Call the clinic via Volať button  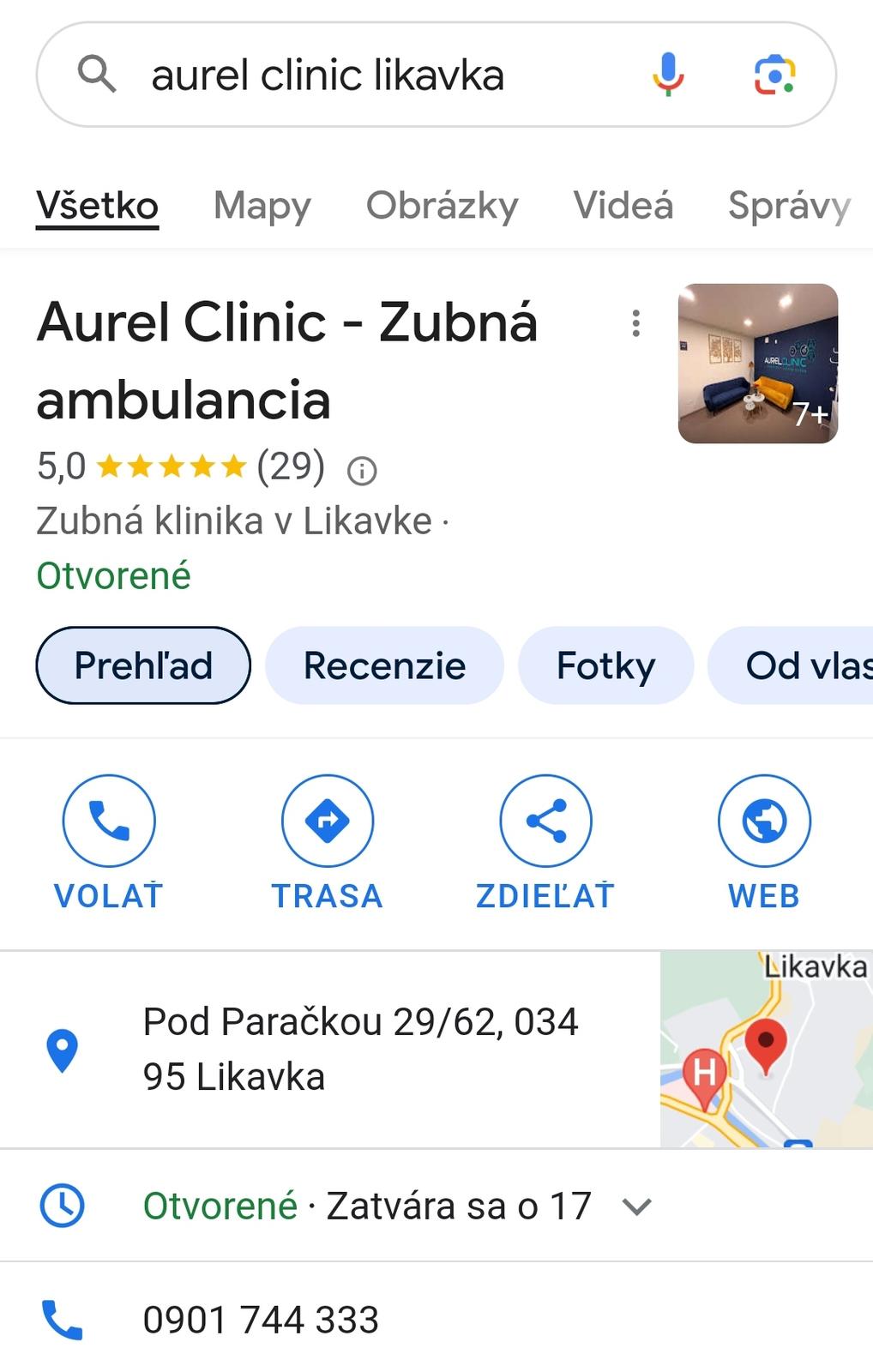[109, 840]
